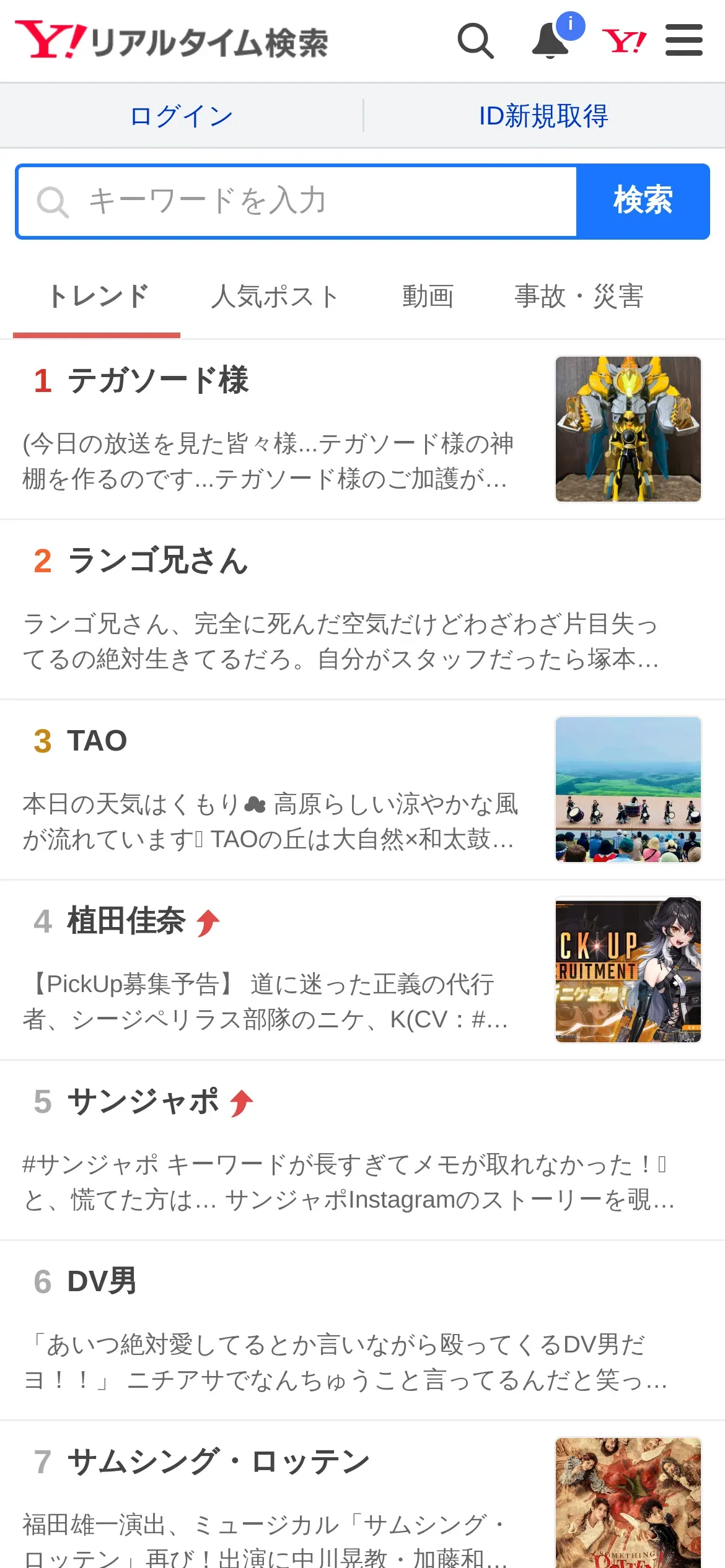The image size is (725, 1568).
Task: Open the notifications bell
Action: [x=551, y=41]
